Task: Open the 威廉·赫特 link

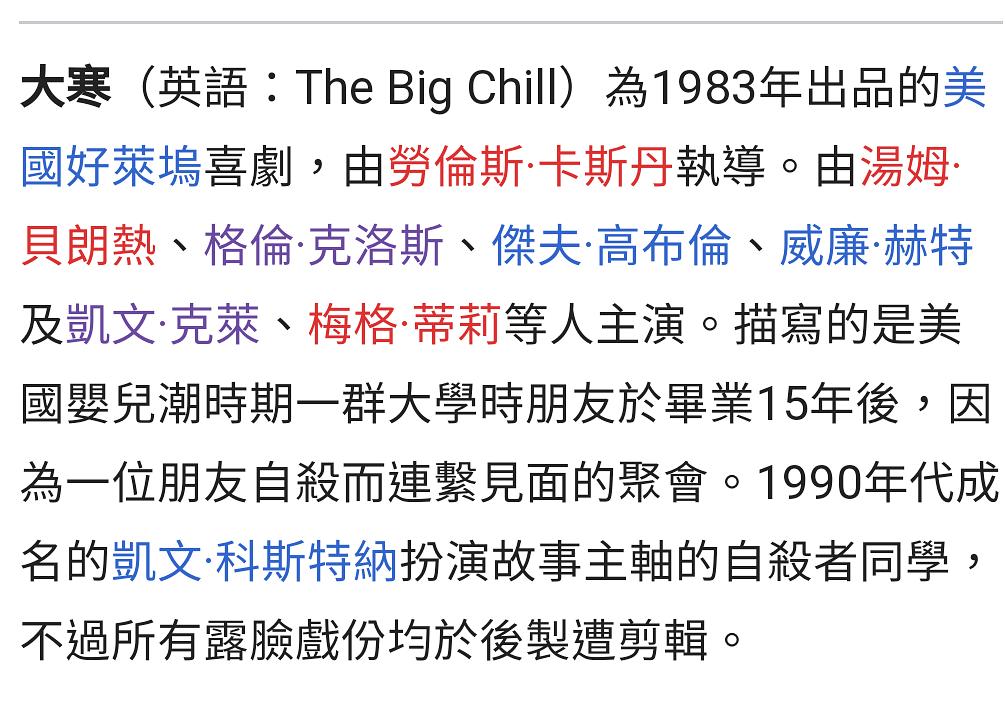Action: [x=876, y=247]
